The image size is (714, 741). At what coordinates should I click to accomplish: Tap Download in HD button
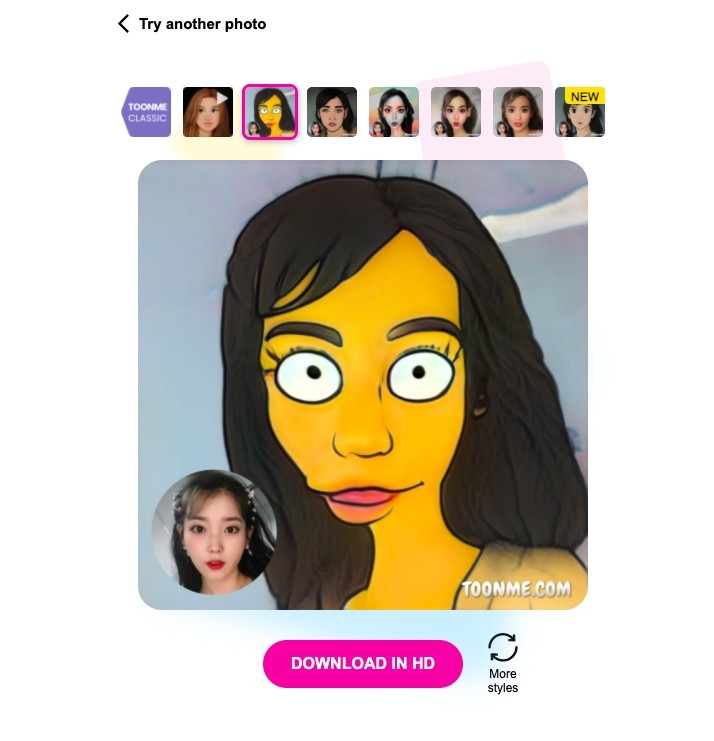(363, 663)
